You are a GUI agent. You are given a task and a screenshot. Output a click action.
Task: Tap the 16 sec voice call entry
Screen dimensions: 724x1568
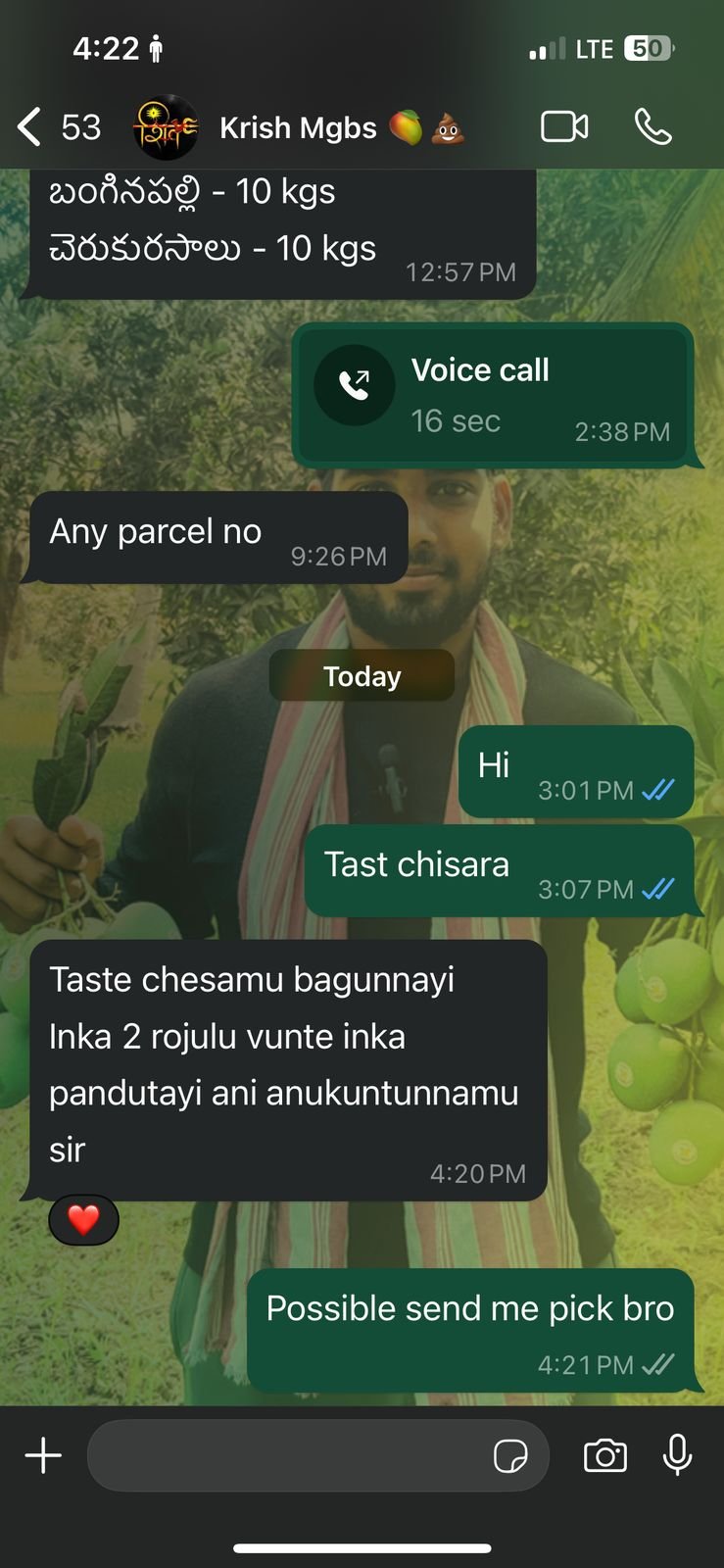[x=493, y=395]
